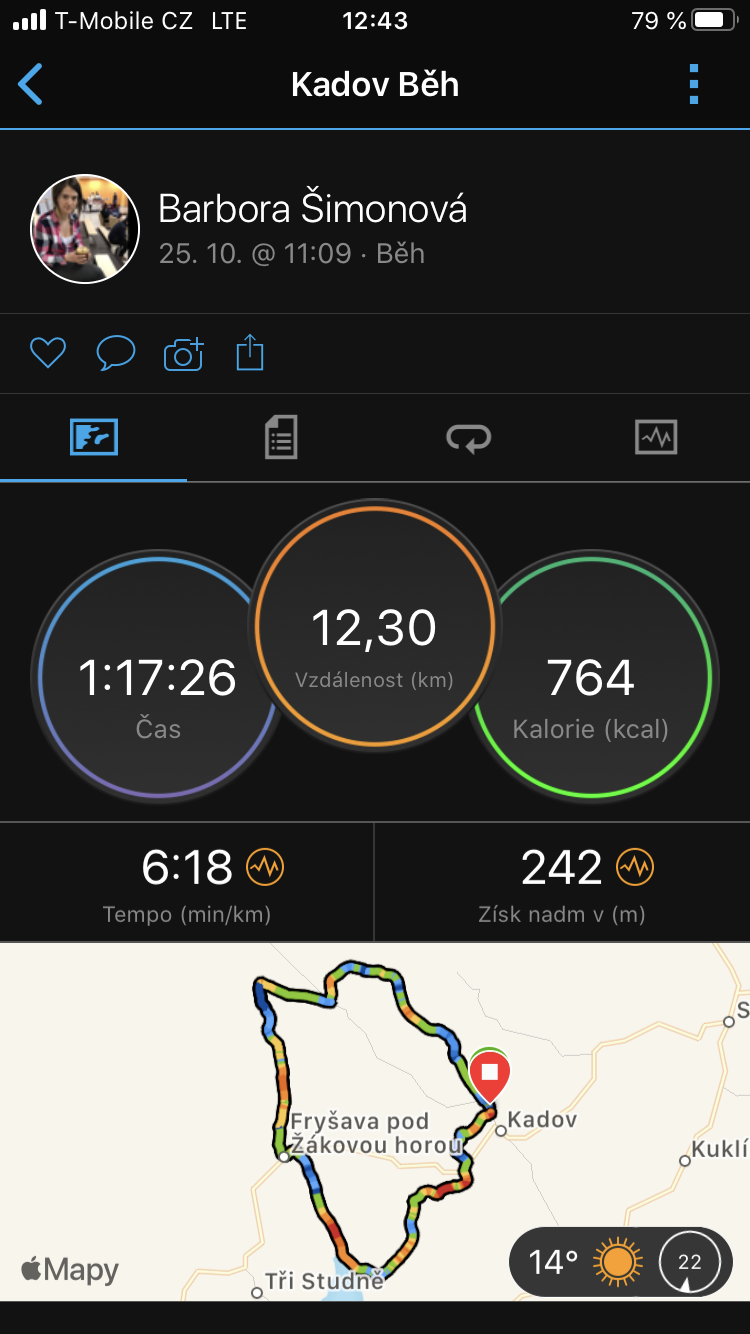Go back from Kadov Běh activity
Viewport: 750px width, 1334px height.
click(31, 84)
